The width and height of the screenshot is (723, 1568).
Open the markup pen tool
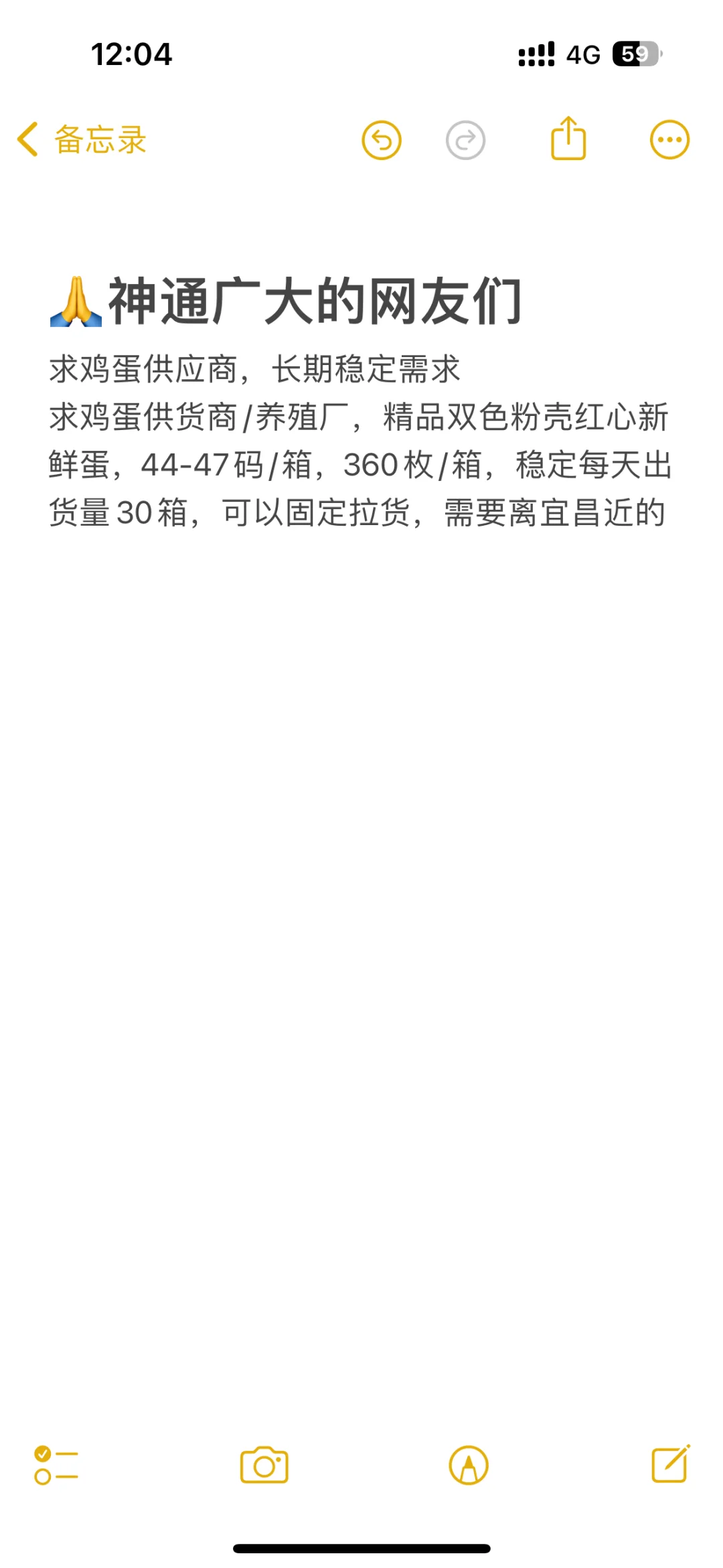469,1465
